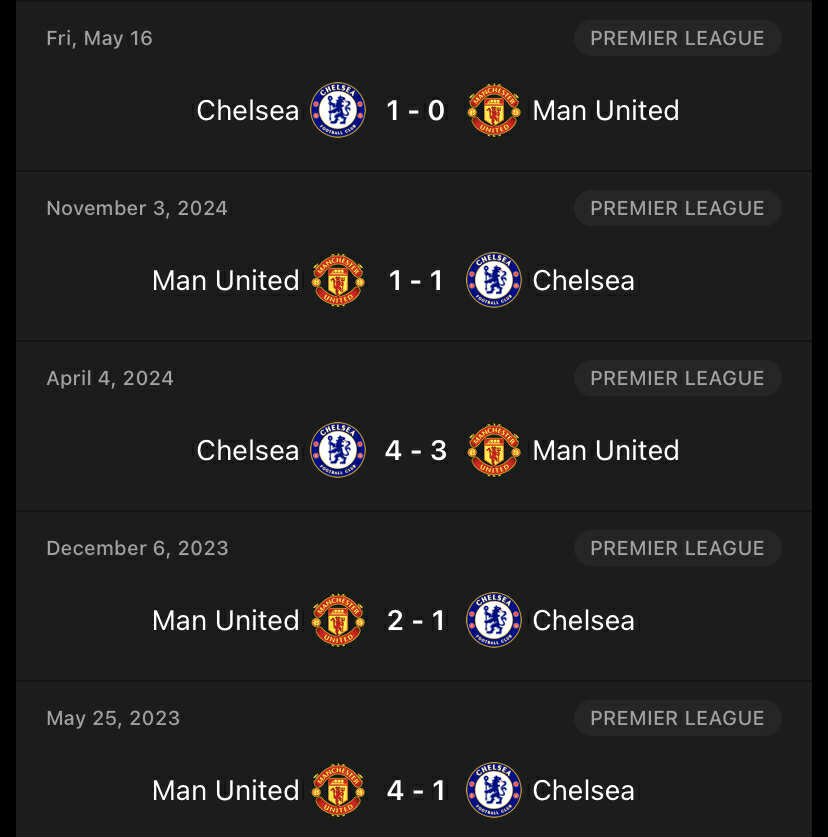Open the Chelsea 4-3 Man United match
Screen dimensions: 828x837
pyautogui.click(x=415, y=450)
